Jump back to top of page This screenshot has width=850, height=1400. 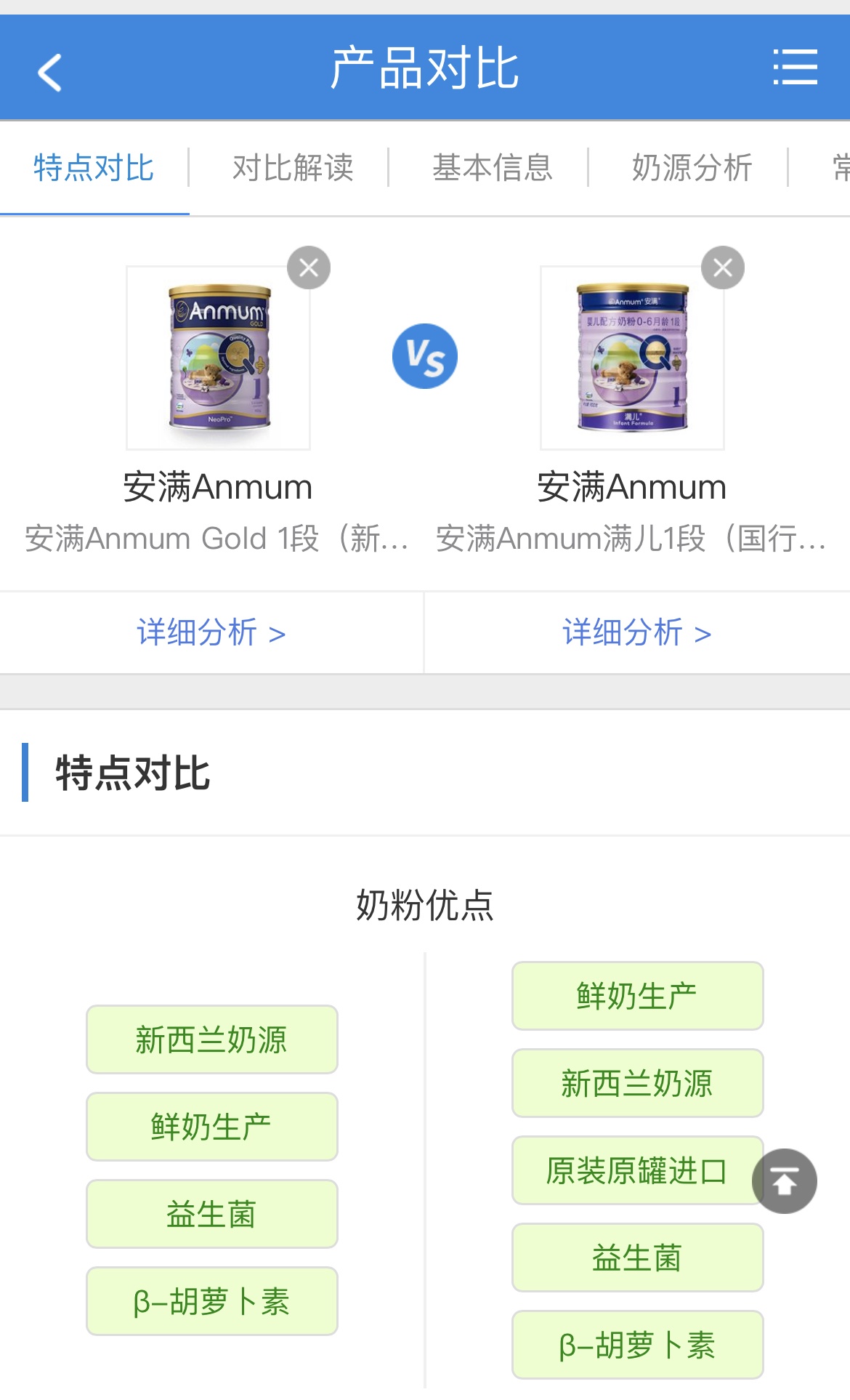coord(784,1181)
